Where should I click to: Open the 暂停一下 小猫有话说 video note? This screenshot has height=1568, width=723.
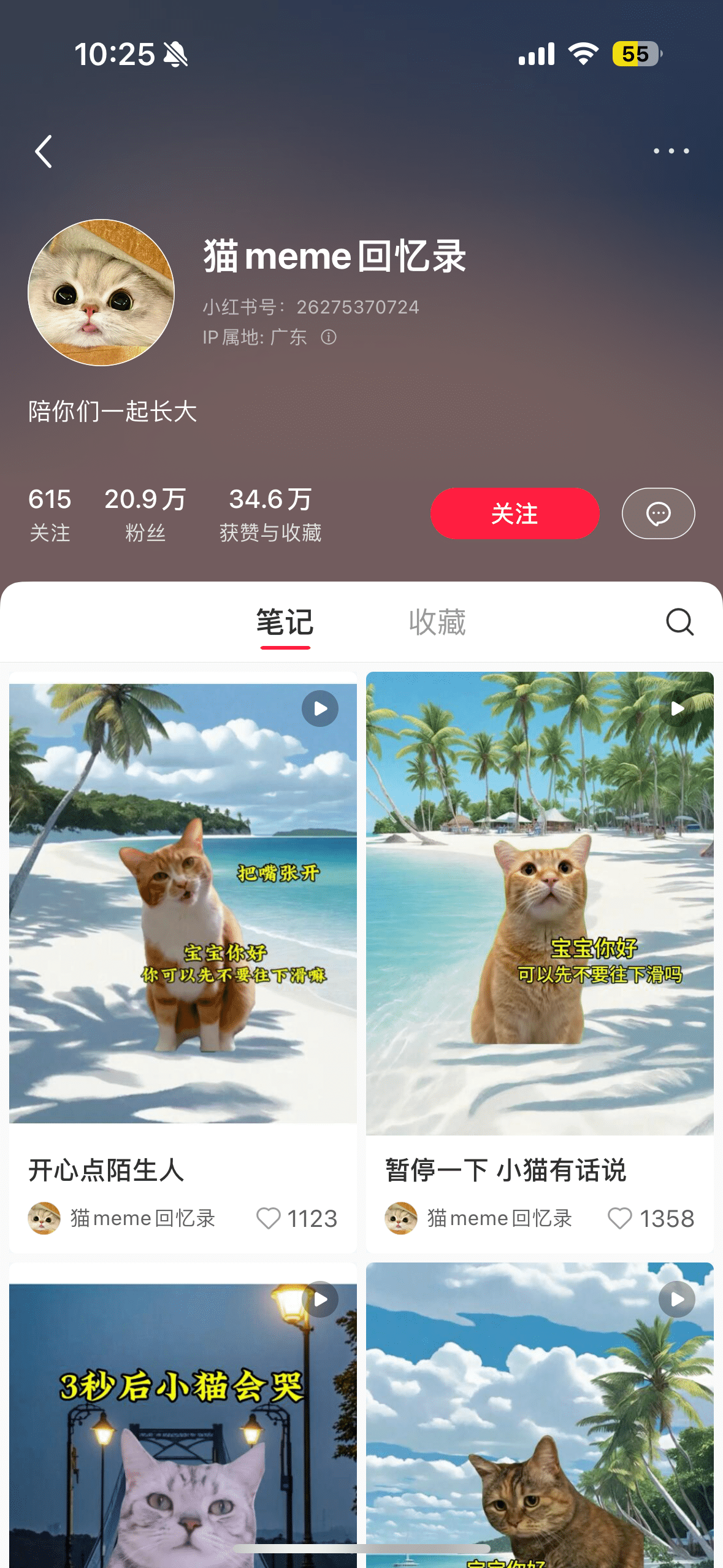(540, 903)
